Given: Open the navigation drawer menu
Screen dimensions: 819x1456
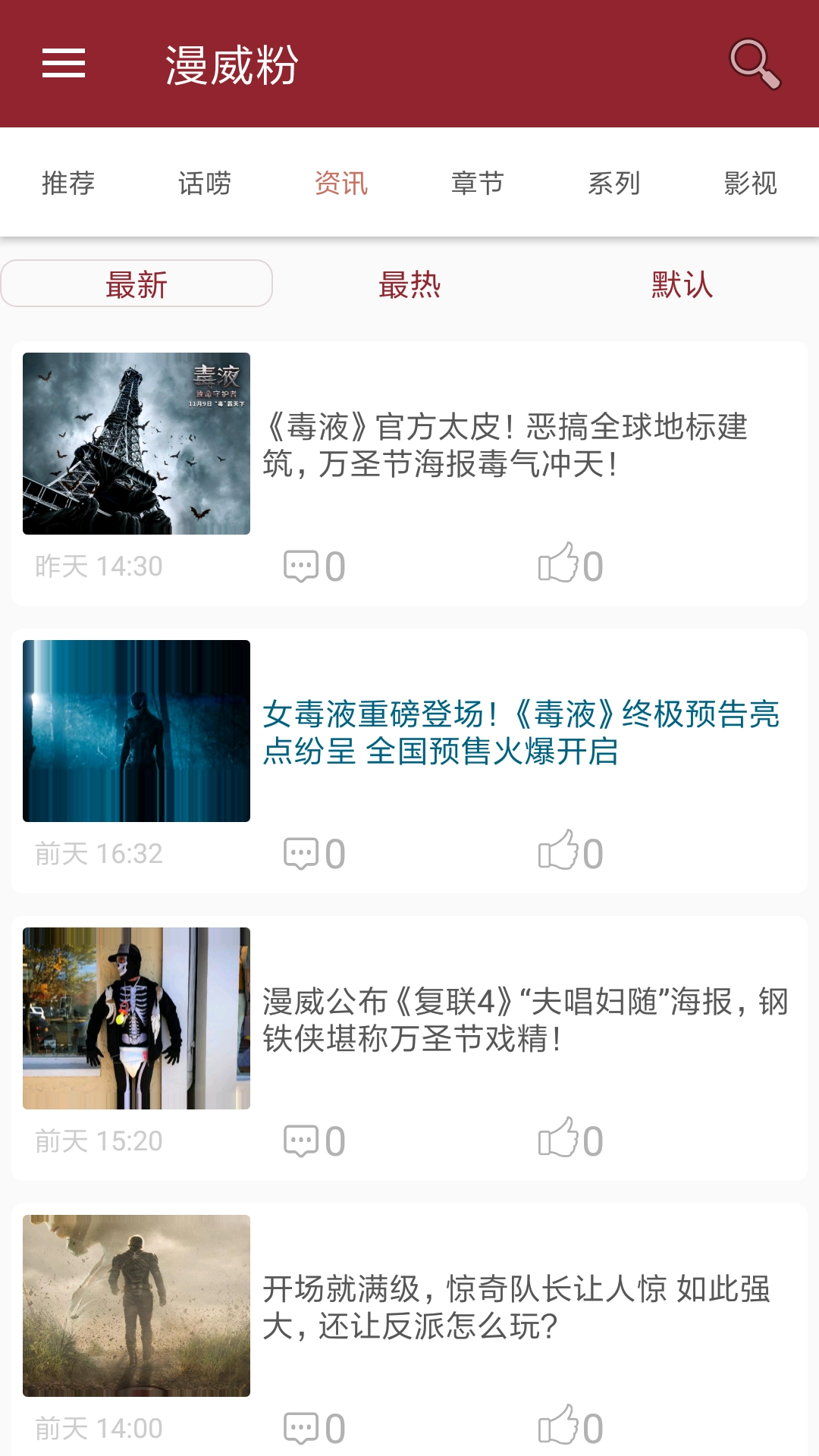Looking at the screenshot, I should (x=63, y=66).
